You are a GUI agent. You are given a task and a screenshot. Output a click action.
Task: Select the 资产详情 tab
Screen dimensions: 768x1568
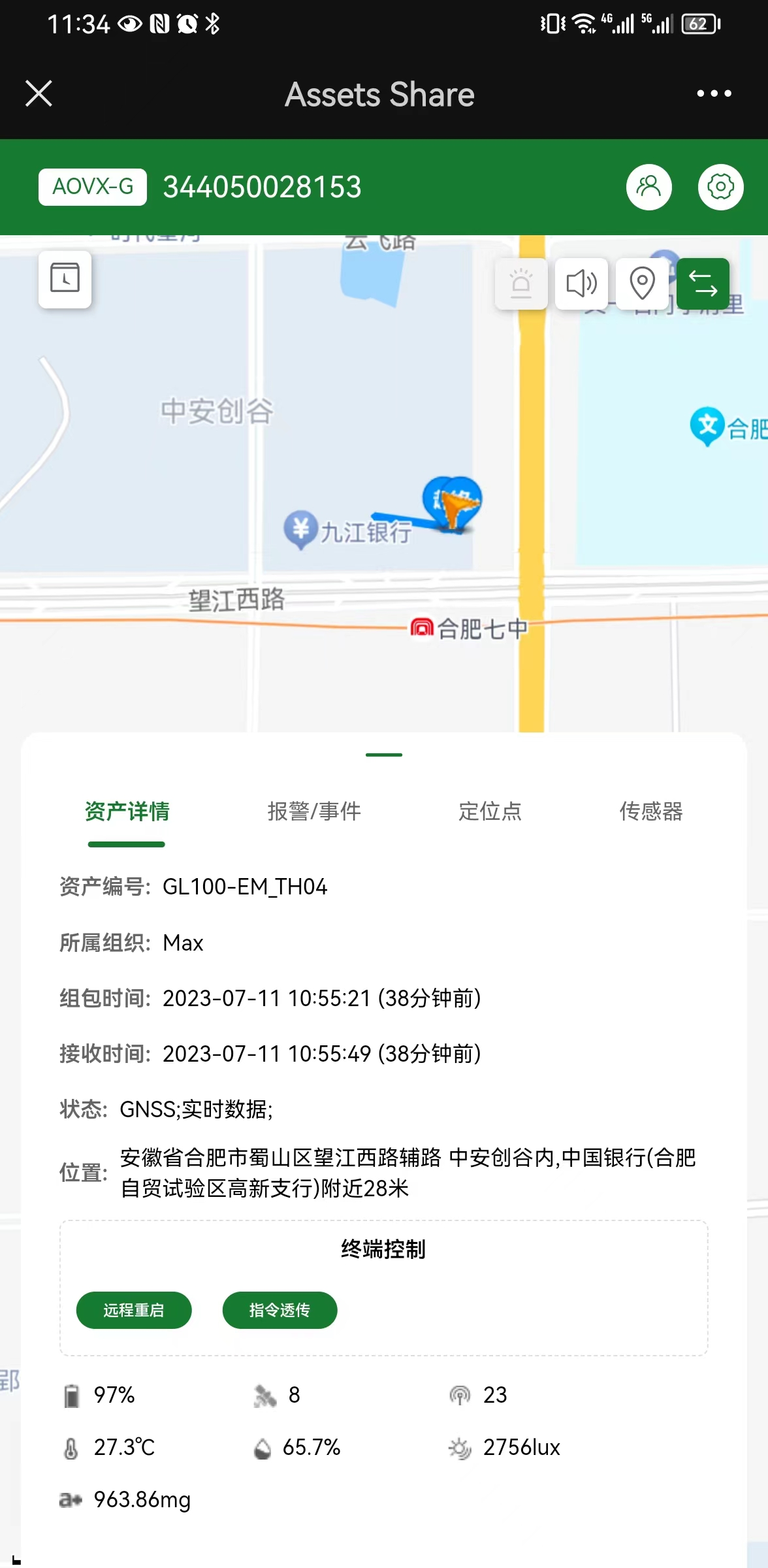click(127, 811)
